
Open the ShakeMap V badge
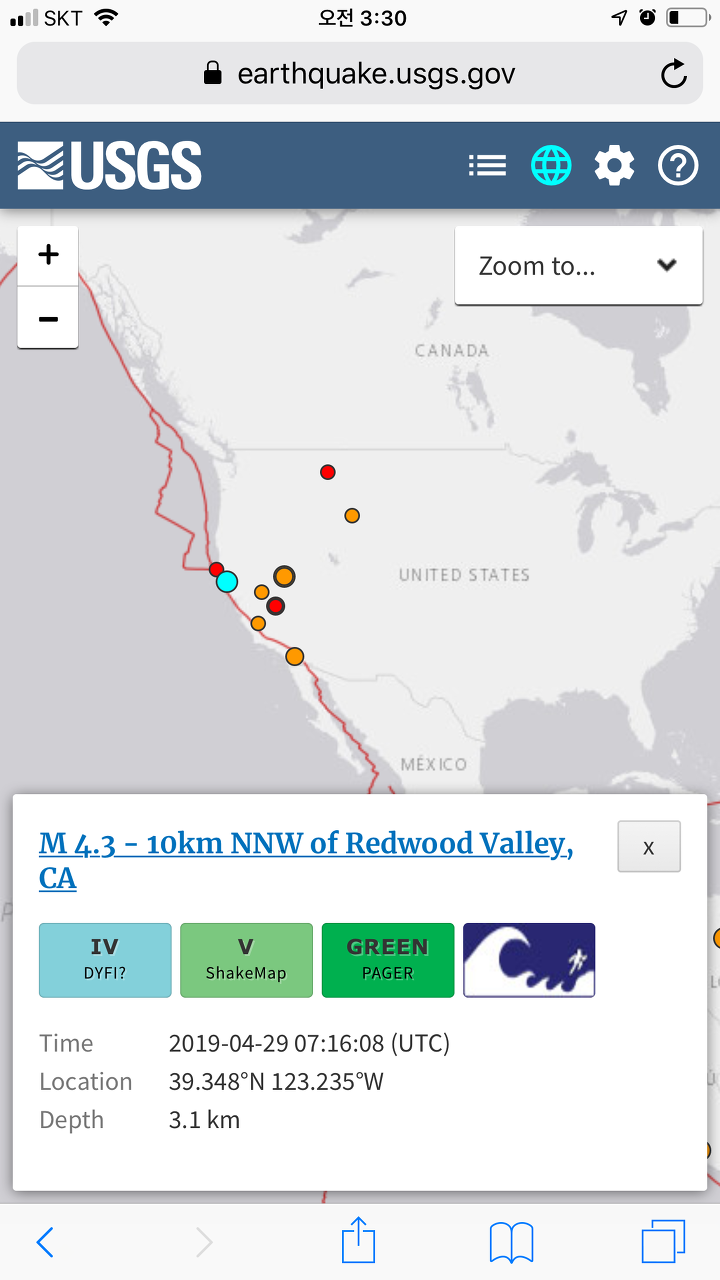pos(246,960)
